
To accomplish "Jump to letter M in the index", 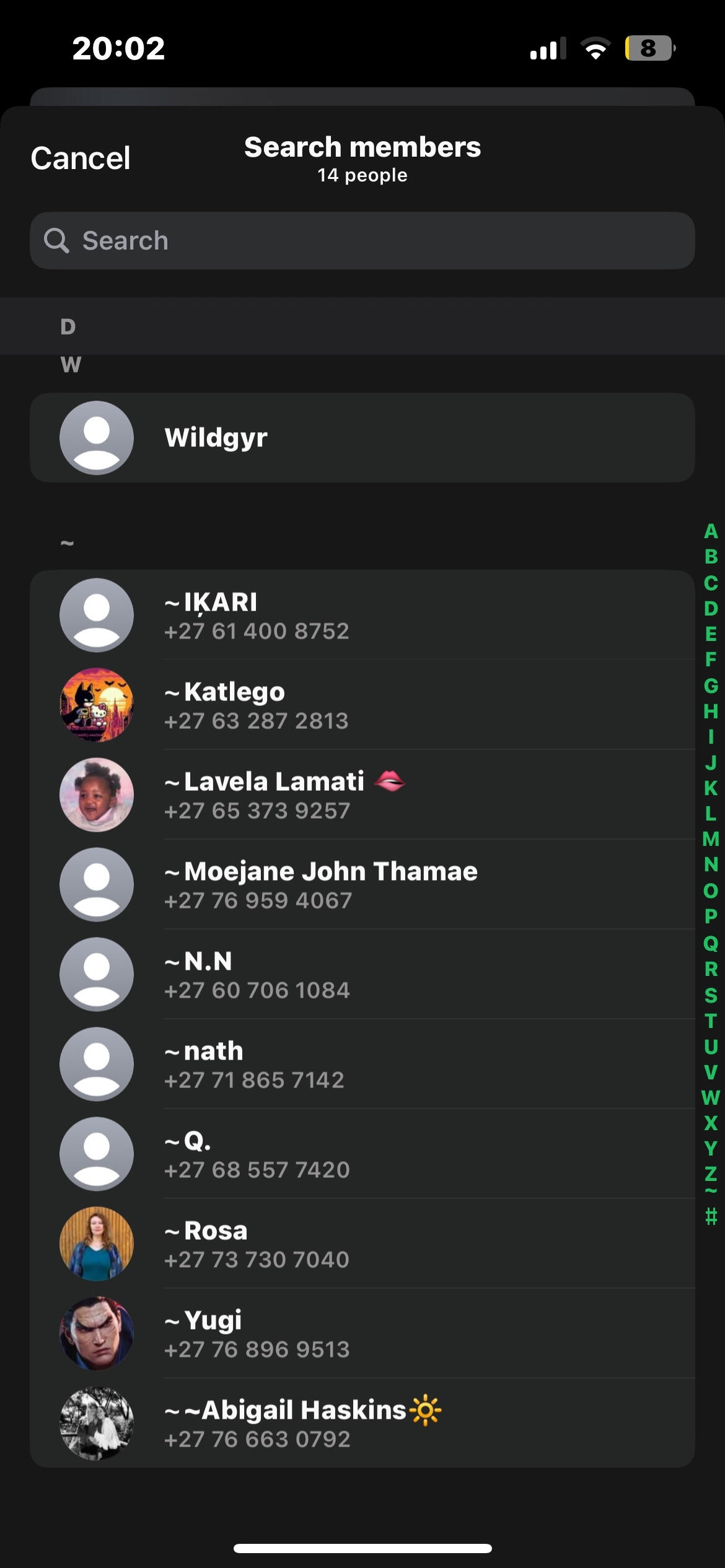I will (x=711, y=839).
